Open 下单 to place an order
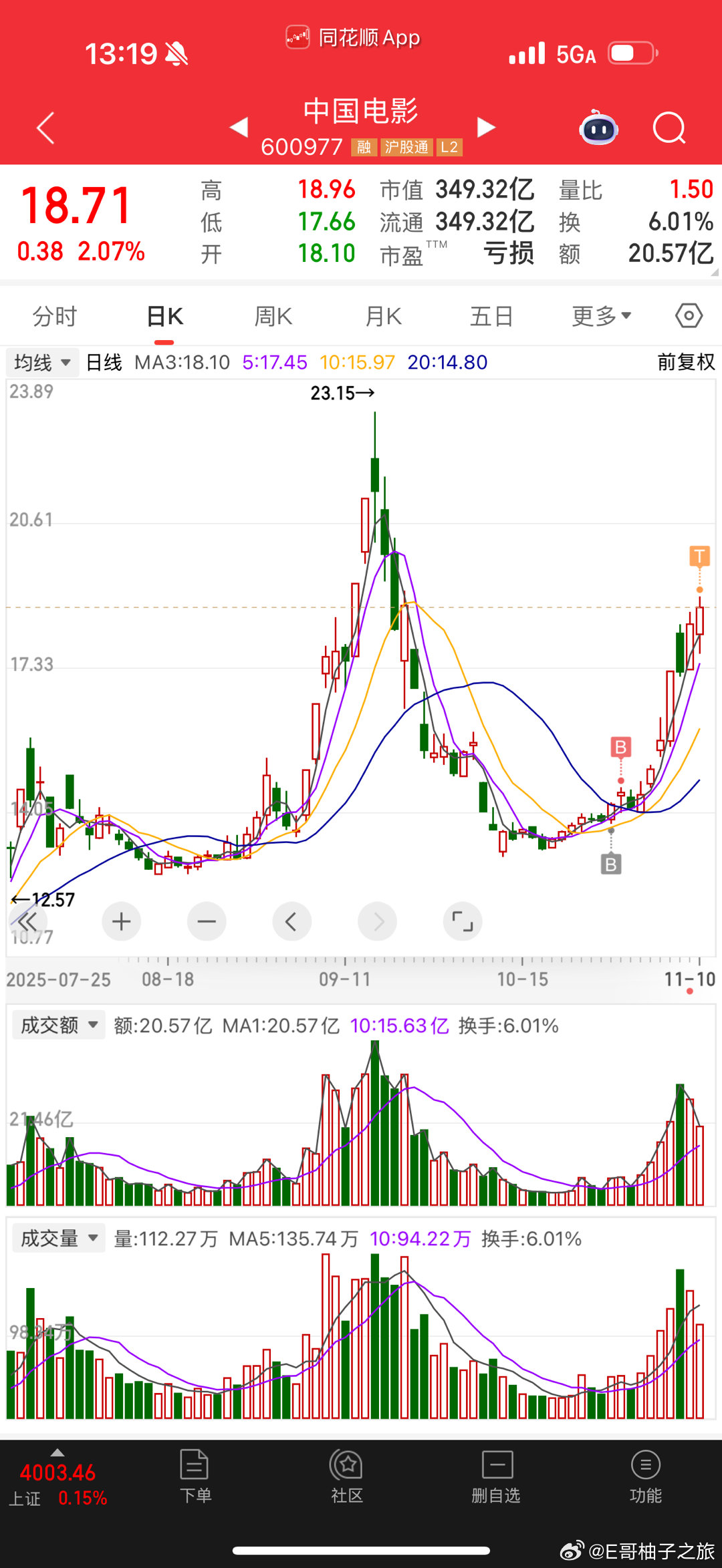This screenshot has height=1568, width=722. point(196,1476)
